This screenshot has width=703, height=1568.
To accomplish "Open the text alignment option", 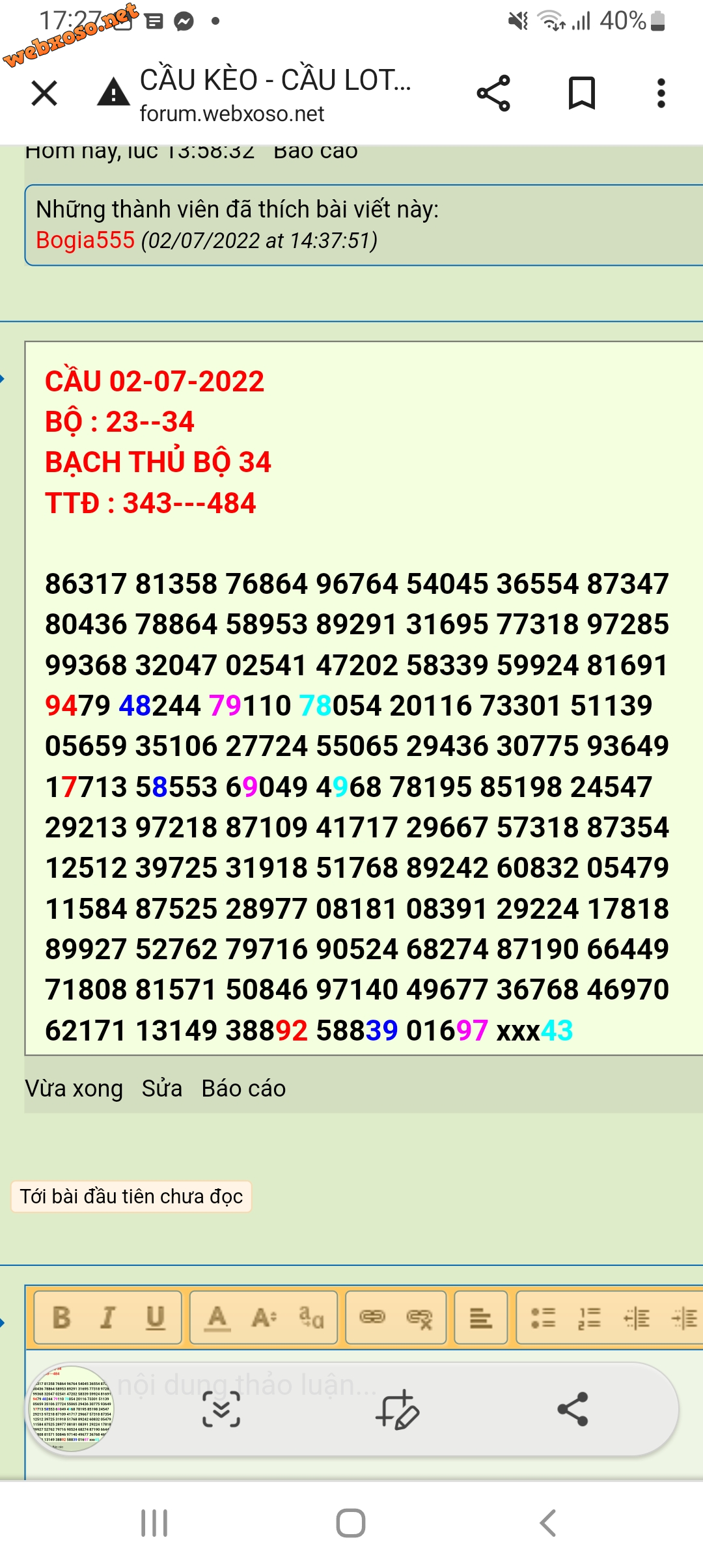I will tap(481, 1317).
